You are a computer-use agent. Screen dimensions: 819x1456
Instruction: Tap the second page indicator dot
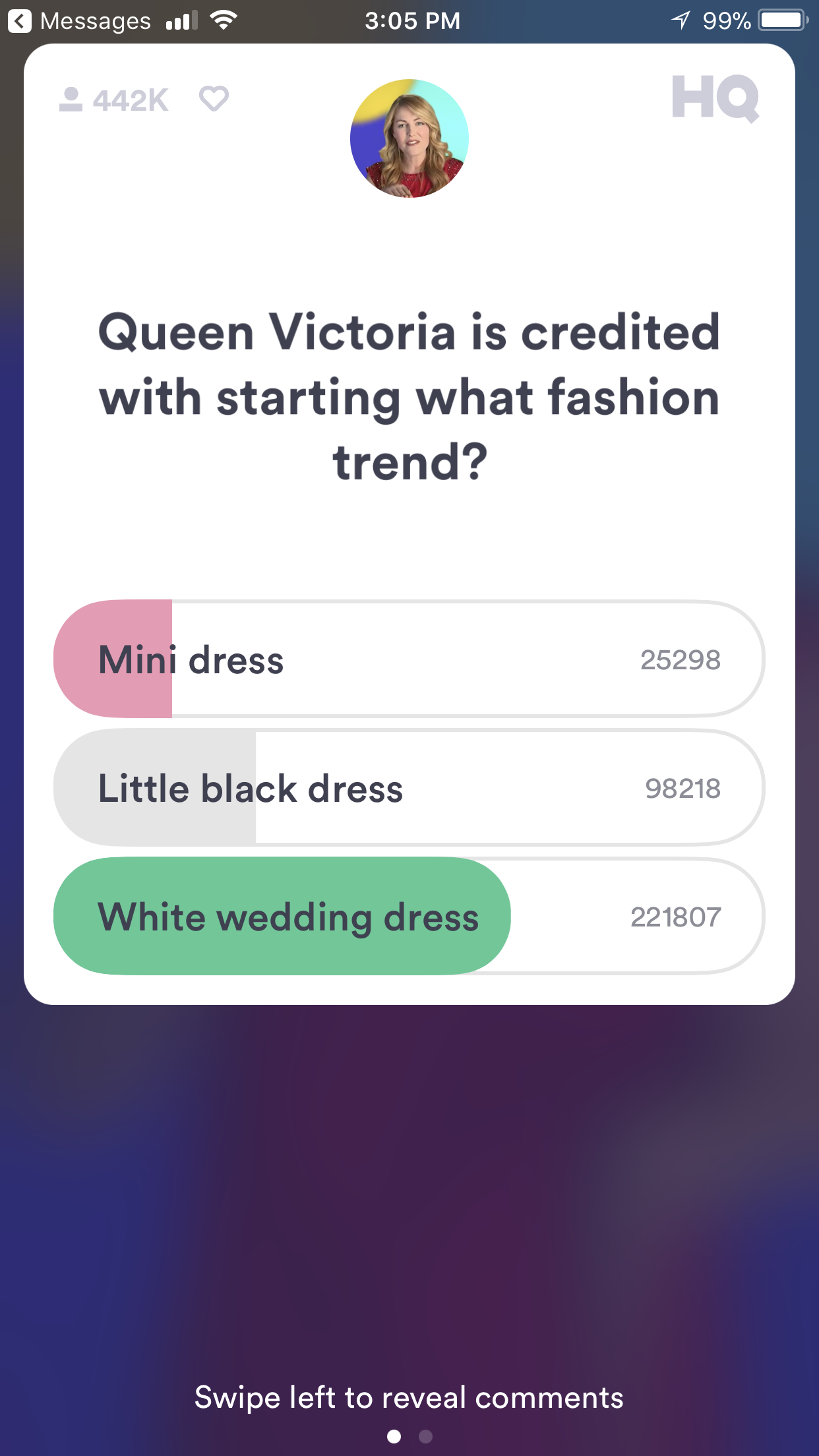click(x=425, y=1436)
